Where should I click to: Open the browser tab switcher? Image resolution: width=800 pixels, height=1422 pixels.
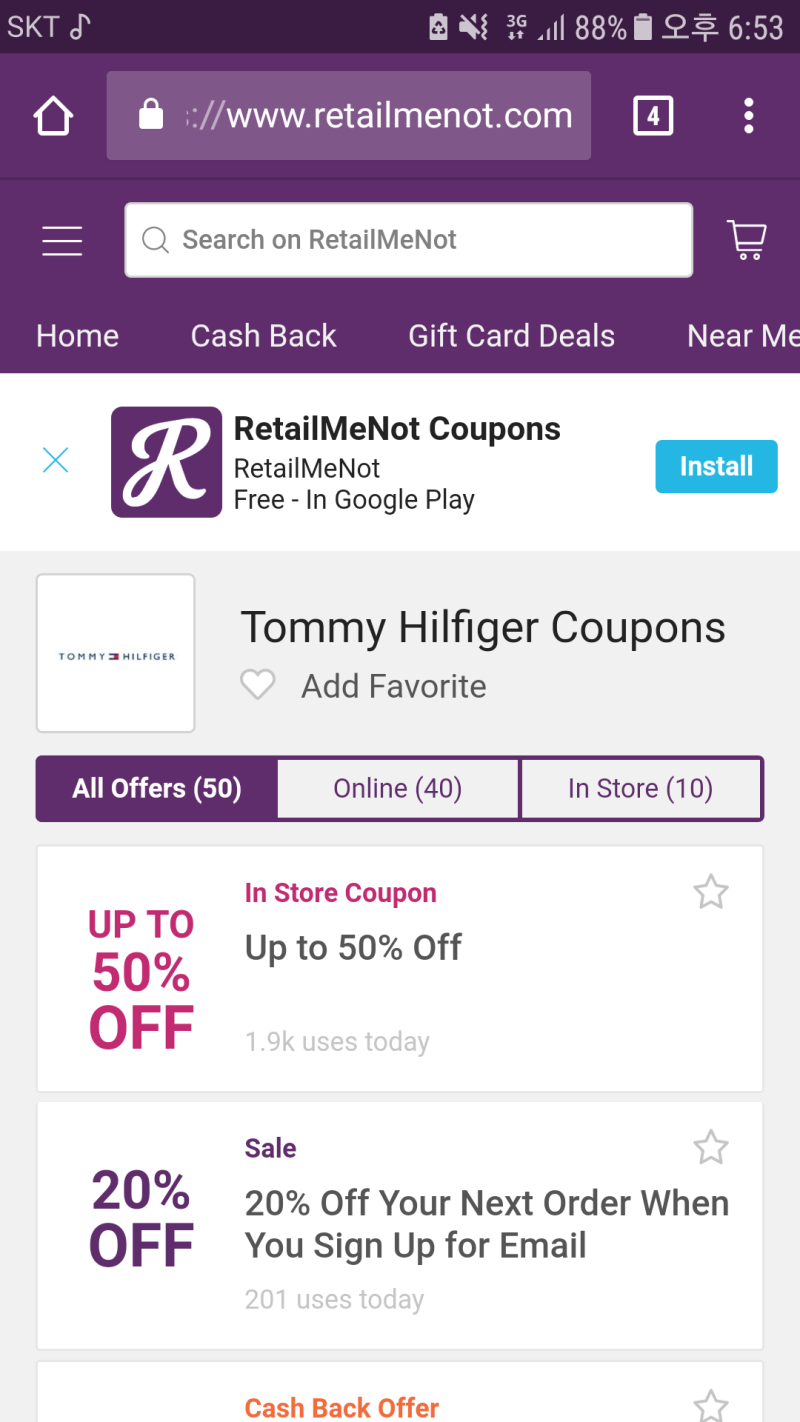click(653, 116)
